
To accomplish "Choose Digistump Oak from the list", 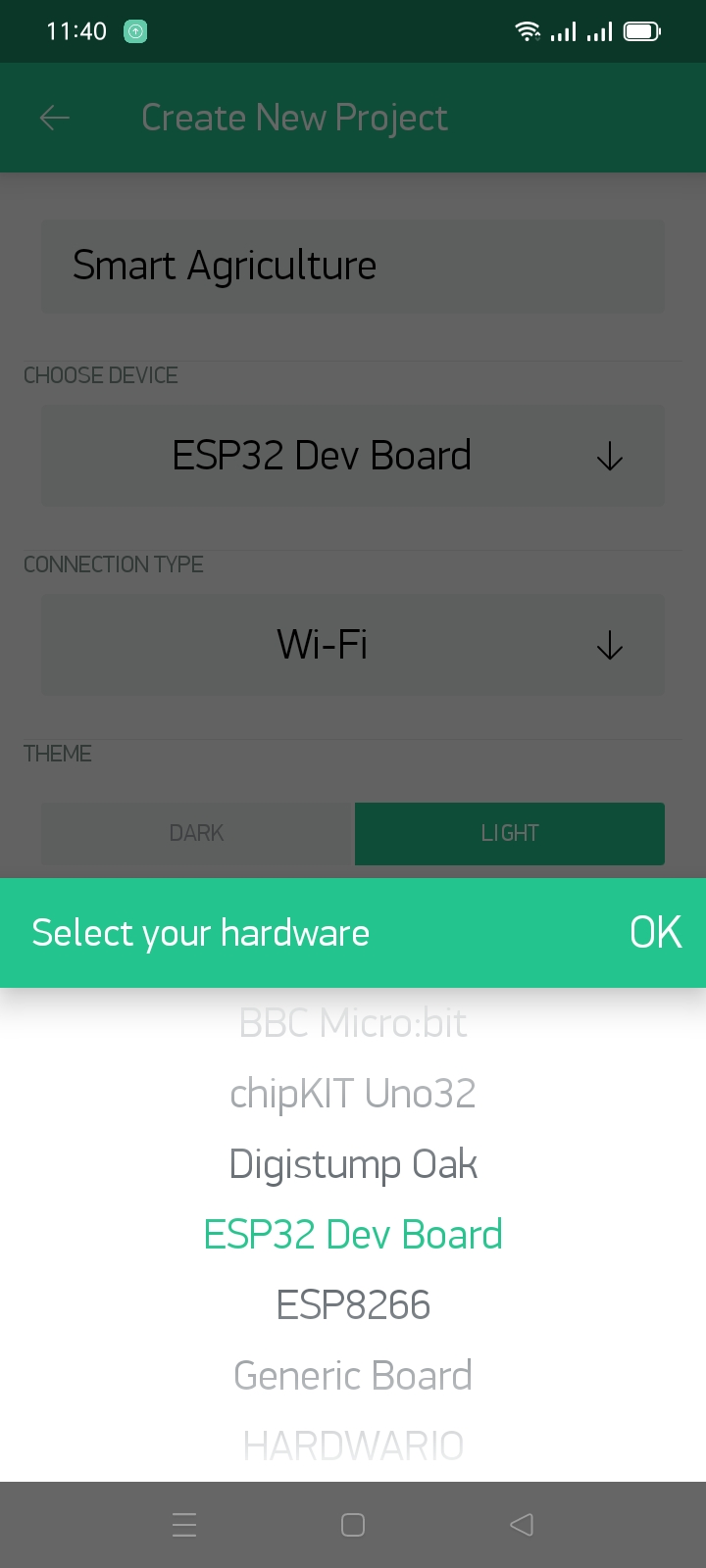I will [x=353, y=1164].
